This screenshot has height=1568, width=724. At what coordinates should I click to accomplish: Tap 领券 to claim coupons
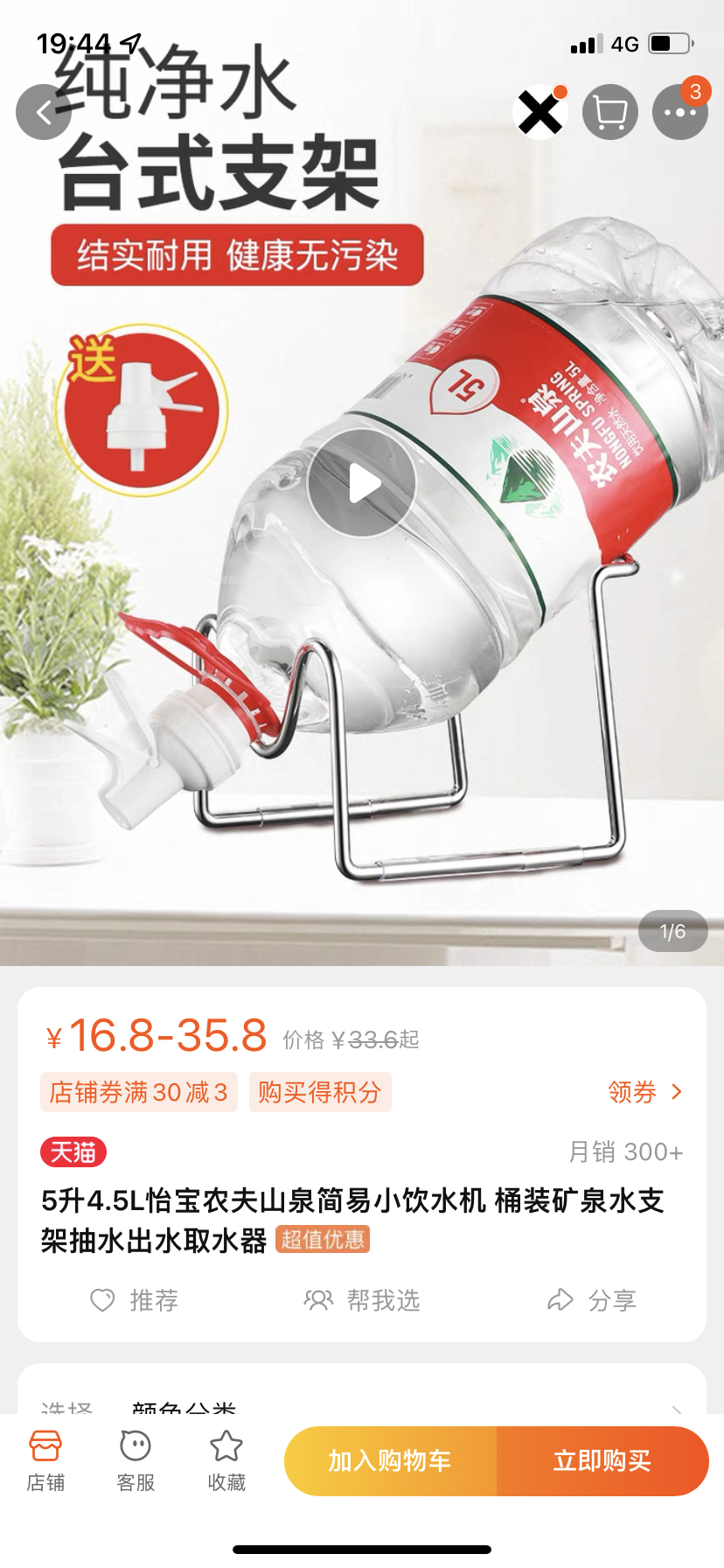tap(644, 1092)
